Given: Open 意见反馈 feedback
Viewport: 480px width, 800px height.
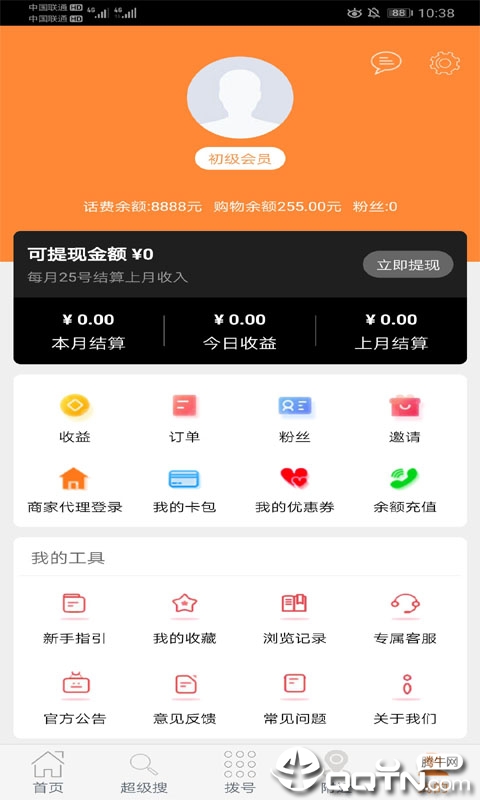Looking at the screenshot, I should click(x=184, y=698).
